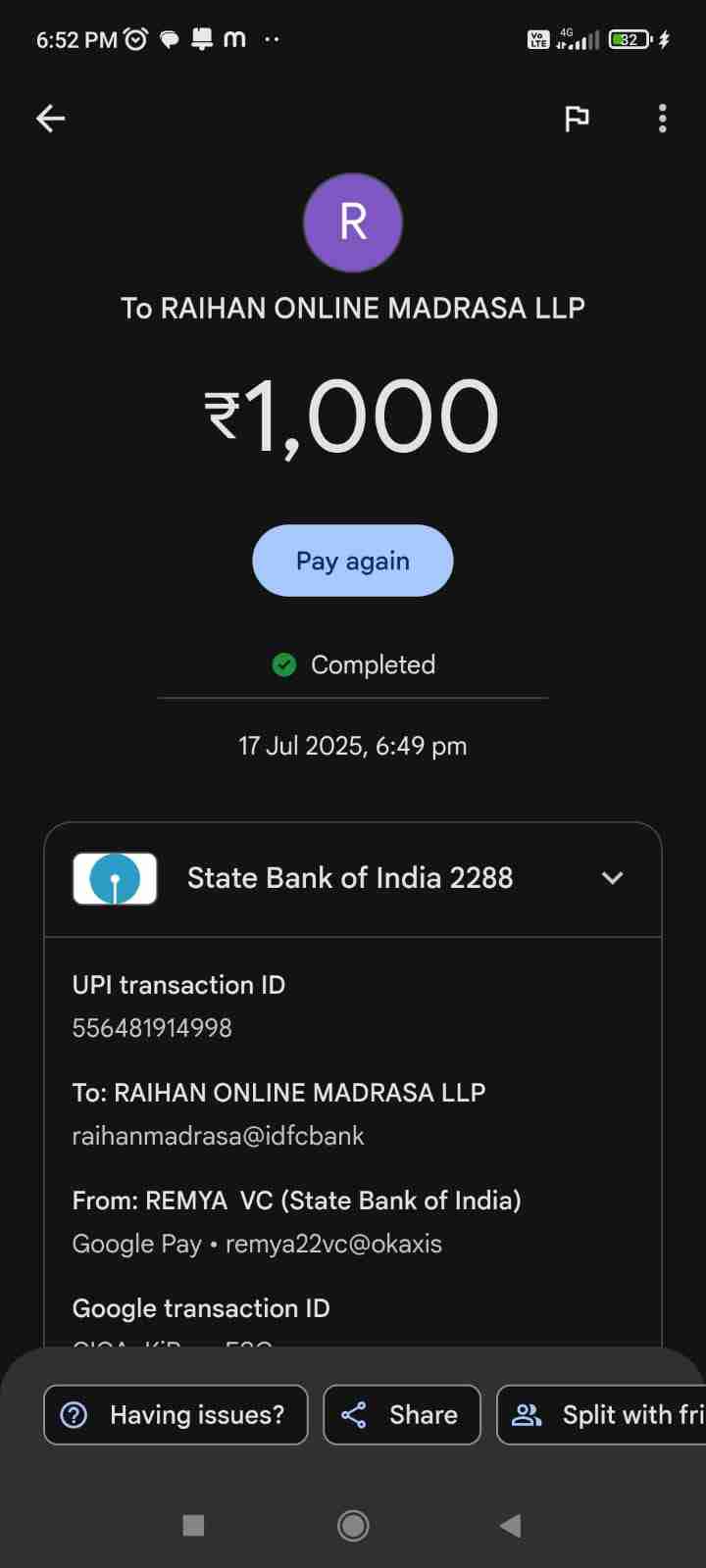
Task: Open the three-dot overflow menu
Action: [x=663, y=119]
